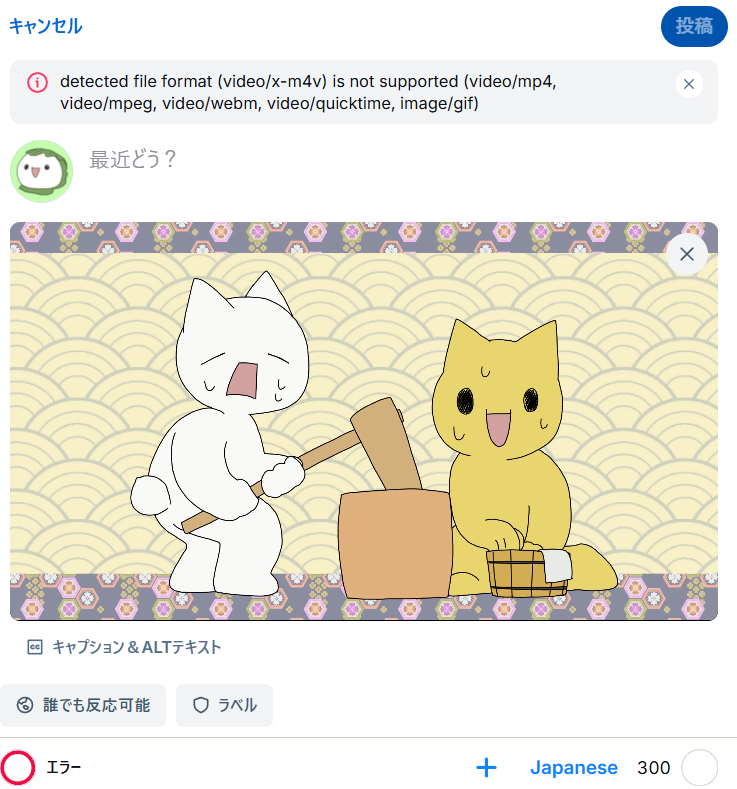Add another post with the plus icon
737x789 pixels.
pos(486,767)
